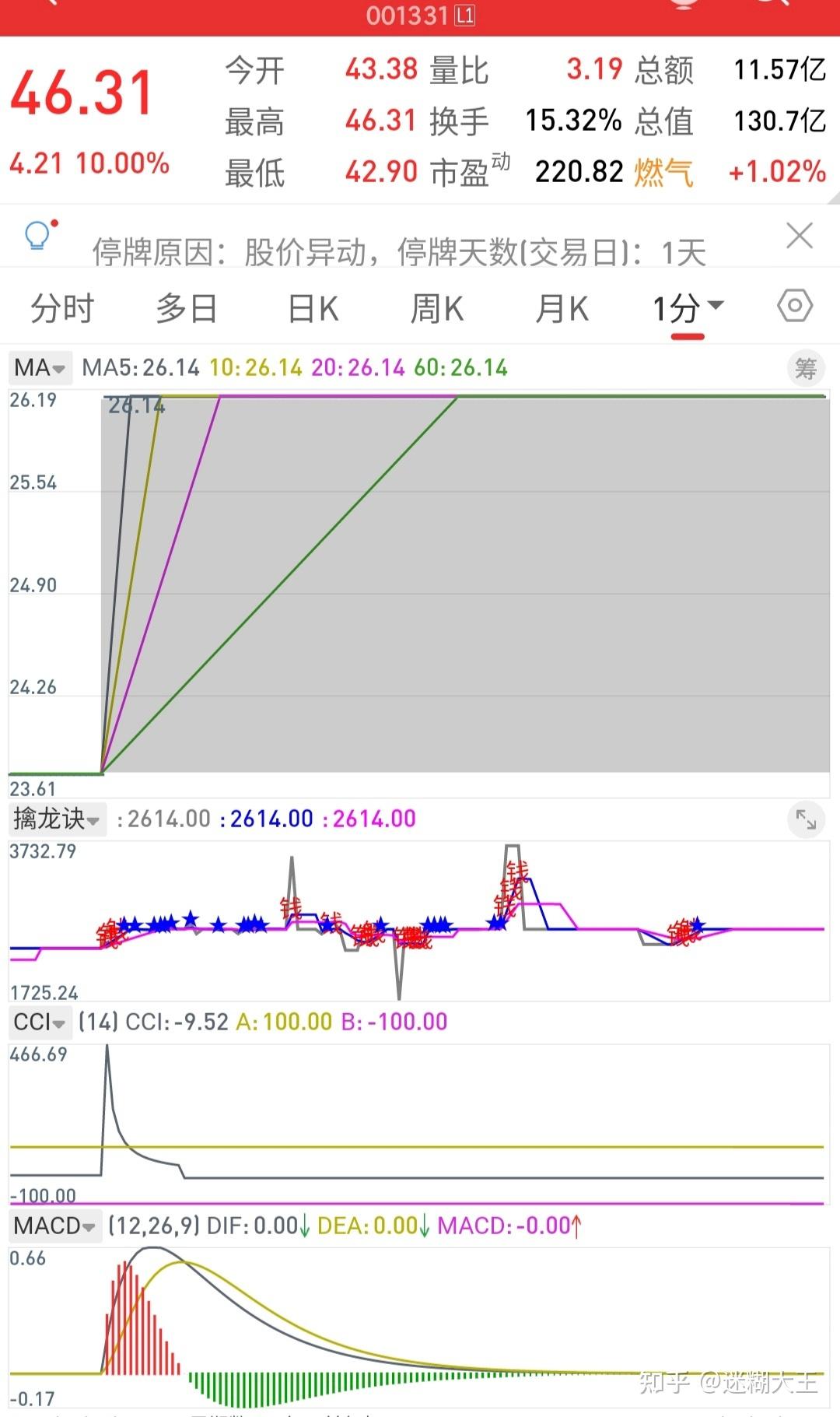
Task: Open the MA indicator dropdown
Action: tap(40, 367)
